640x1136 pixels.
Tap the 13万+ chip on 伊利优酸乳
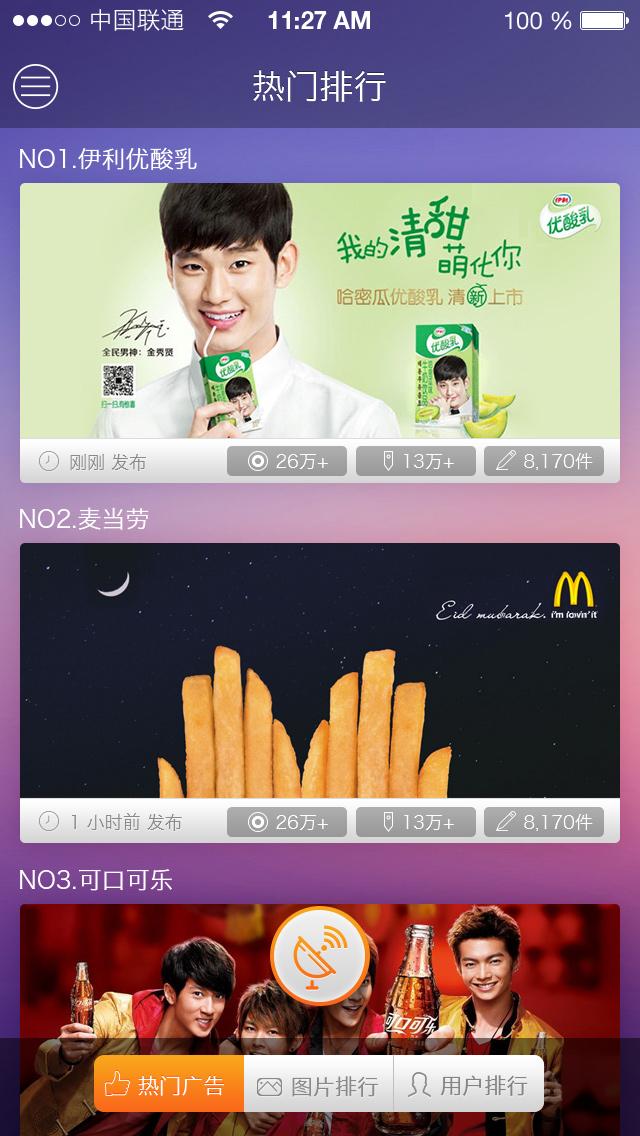416,461
